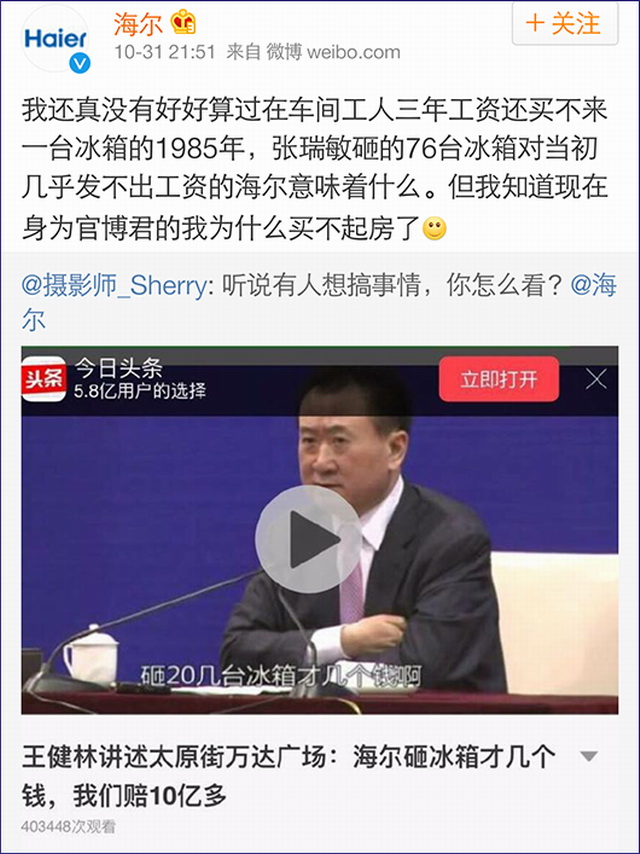Dismiss the 今日头条 banner
Image resolution: width=640 pixels, height=854 pixels.
coord(596,379)
